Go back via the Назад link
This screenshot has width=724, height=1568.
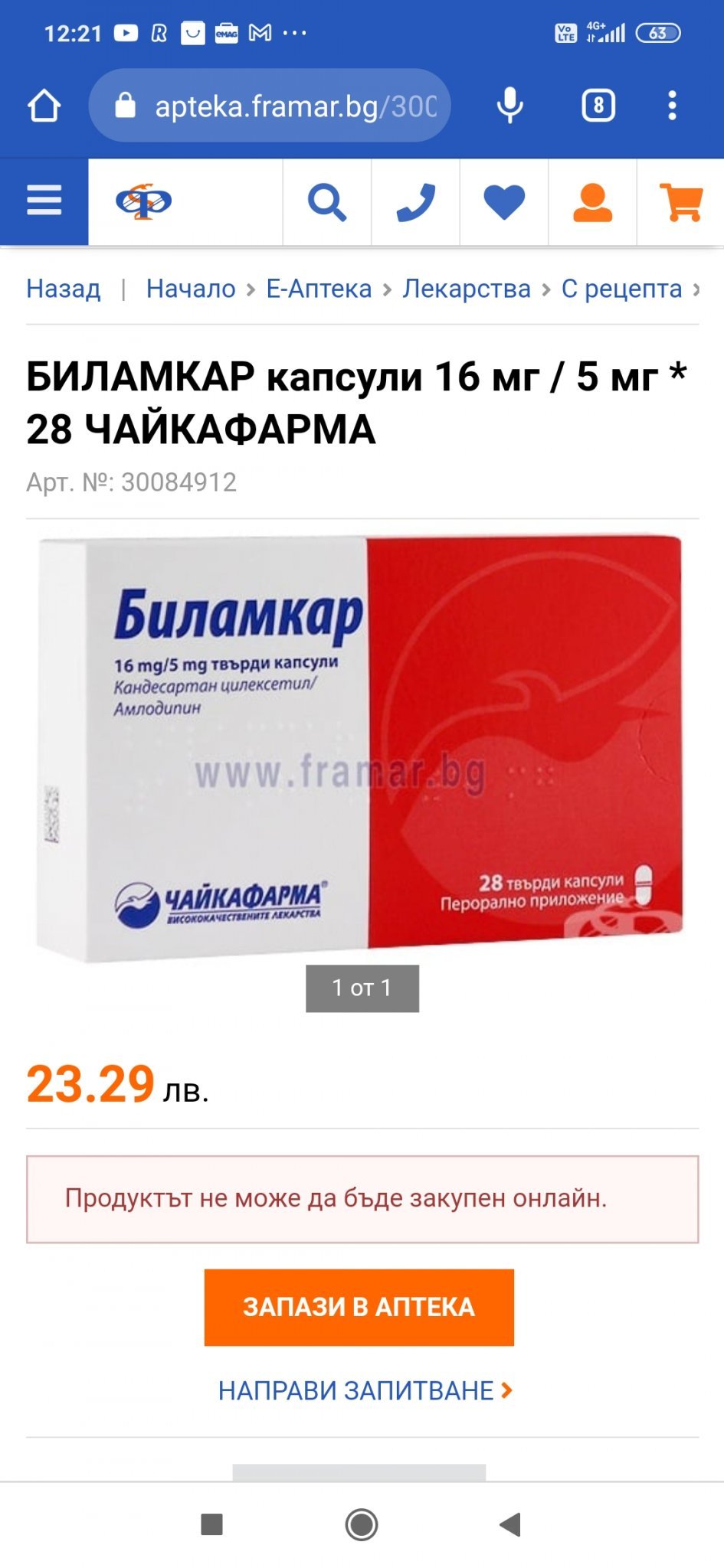coord(64,289)
